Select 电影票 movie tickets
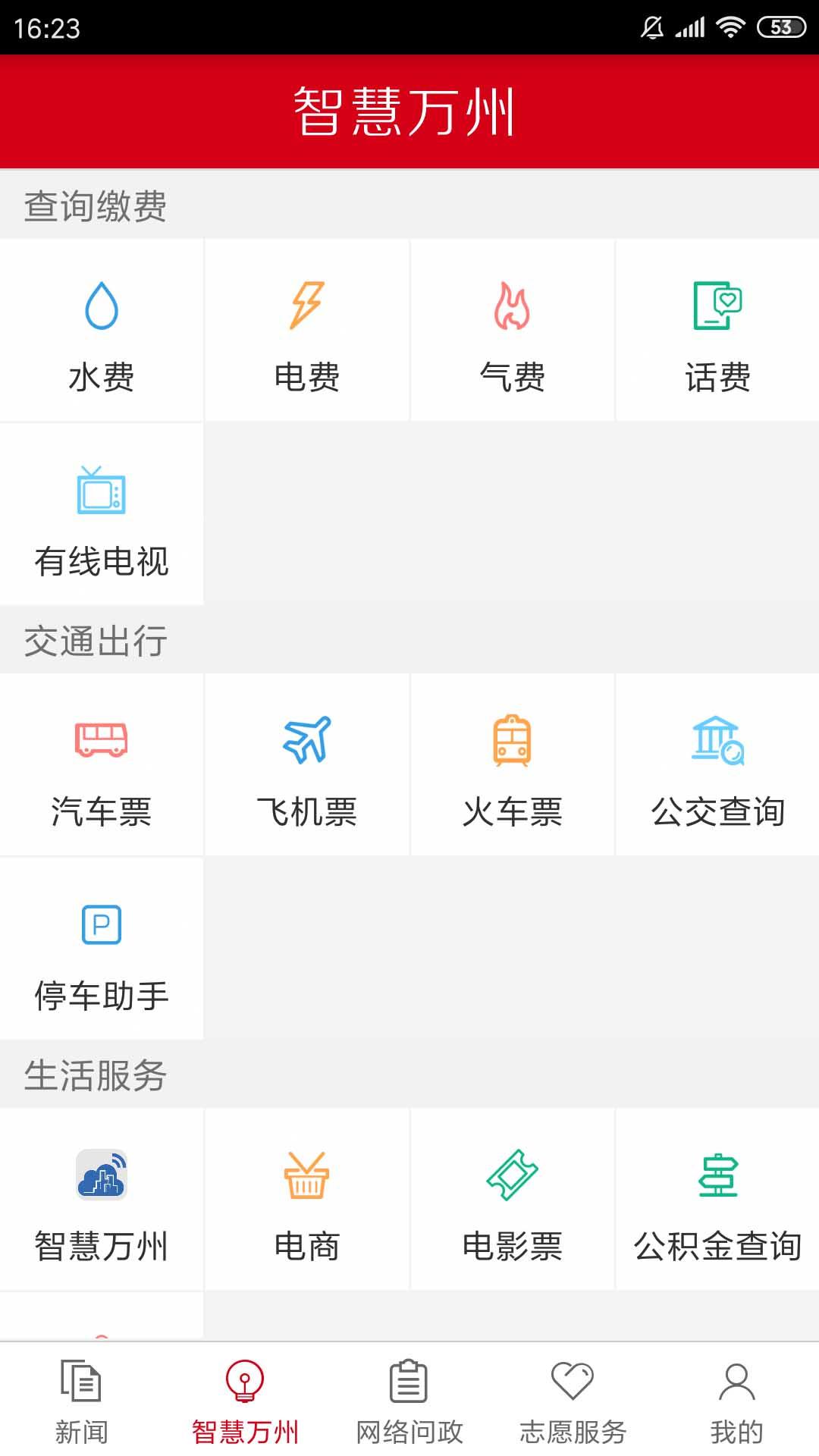819x1456 pixels. 512,1200
